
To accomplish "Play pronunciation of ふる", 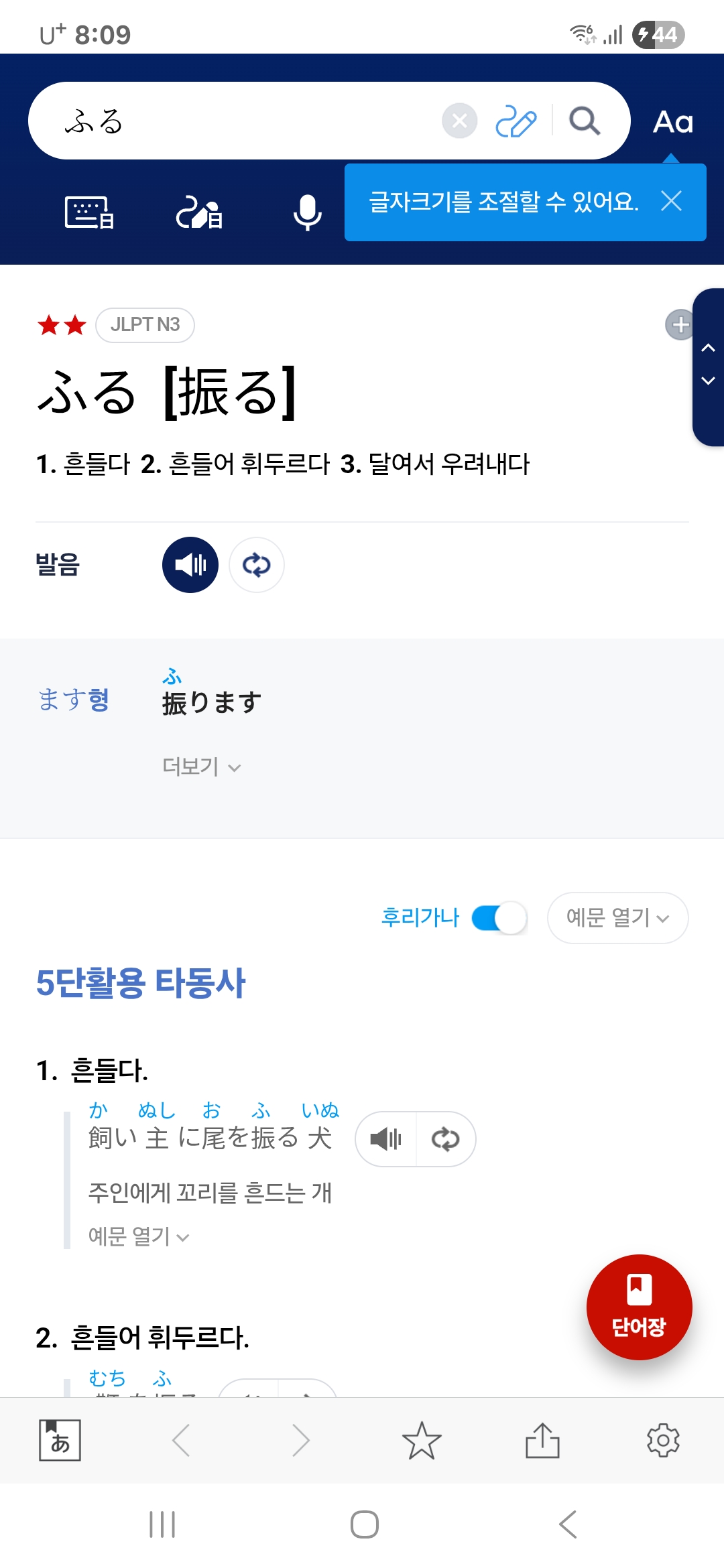I will [190, 565].
